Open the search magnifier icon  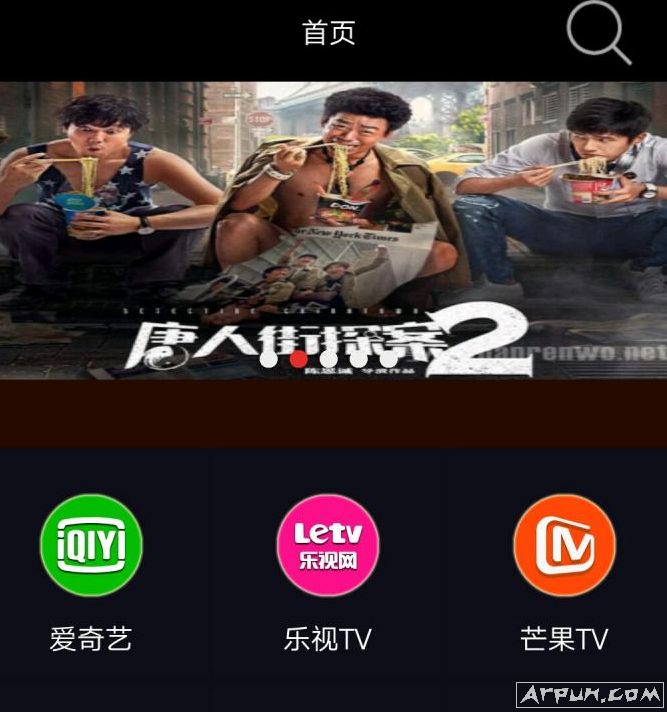598,31
